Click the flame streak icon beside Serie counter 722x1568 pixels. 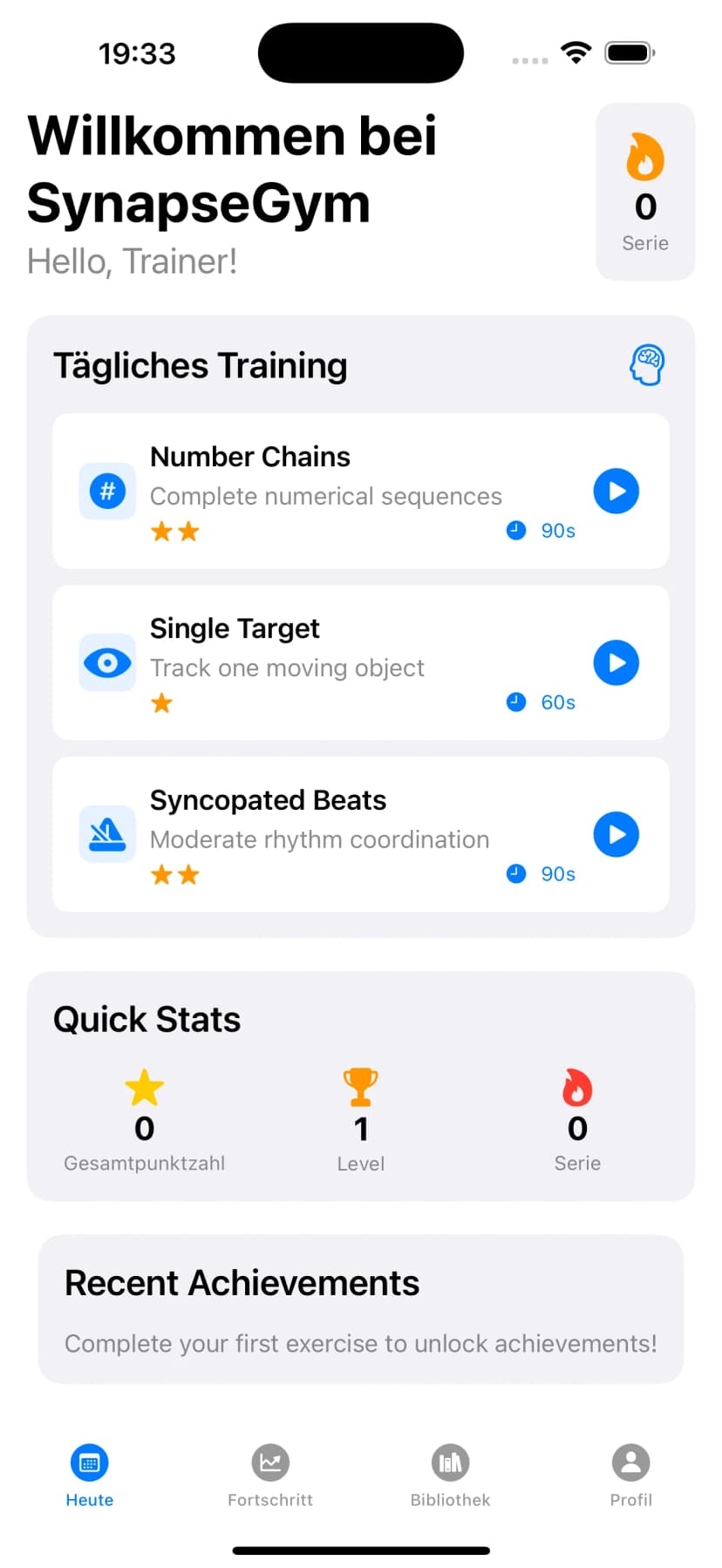(x=645, y=157)
